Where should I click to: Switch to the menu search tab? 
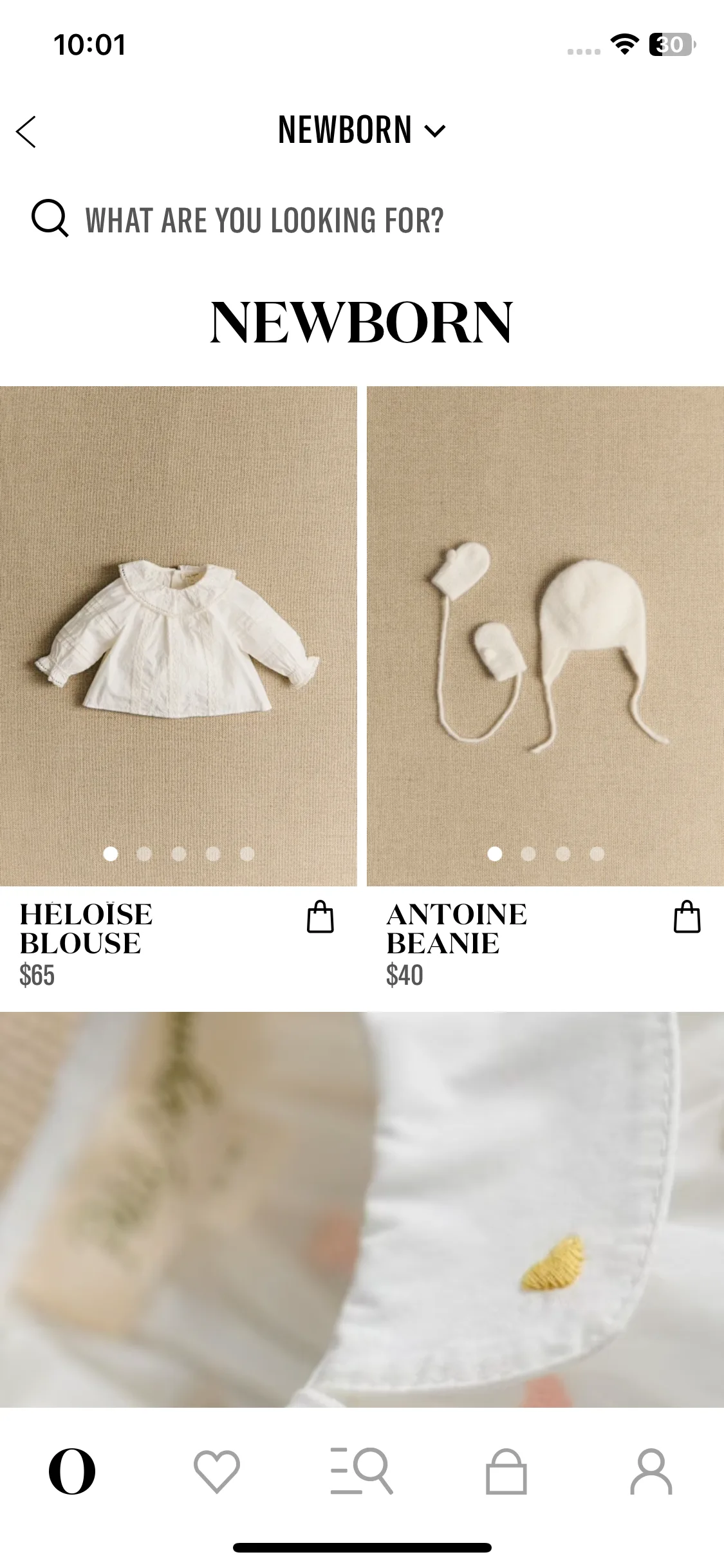click(x=362, y=1471)
